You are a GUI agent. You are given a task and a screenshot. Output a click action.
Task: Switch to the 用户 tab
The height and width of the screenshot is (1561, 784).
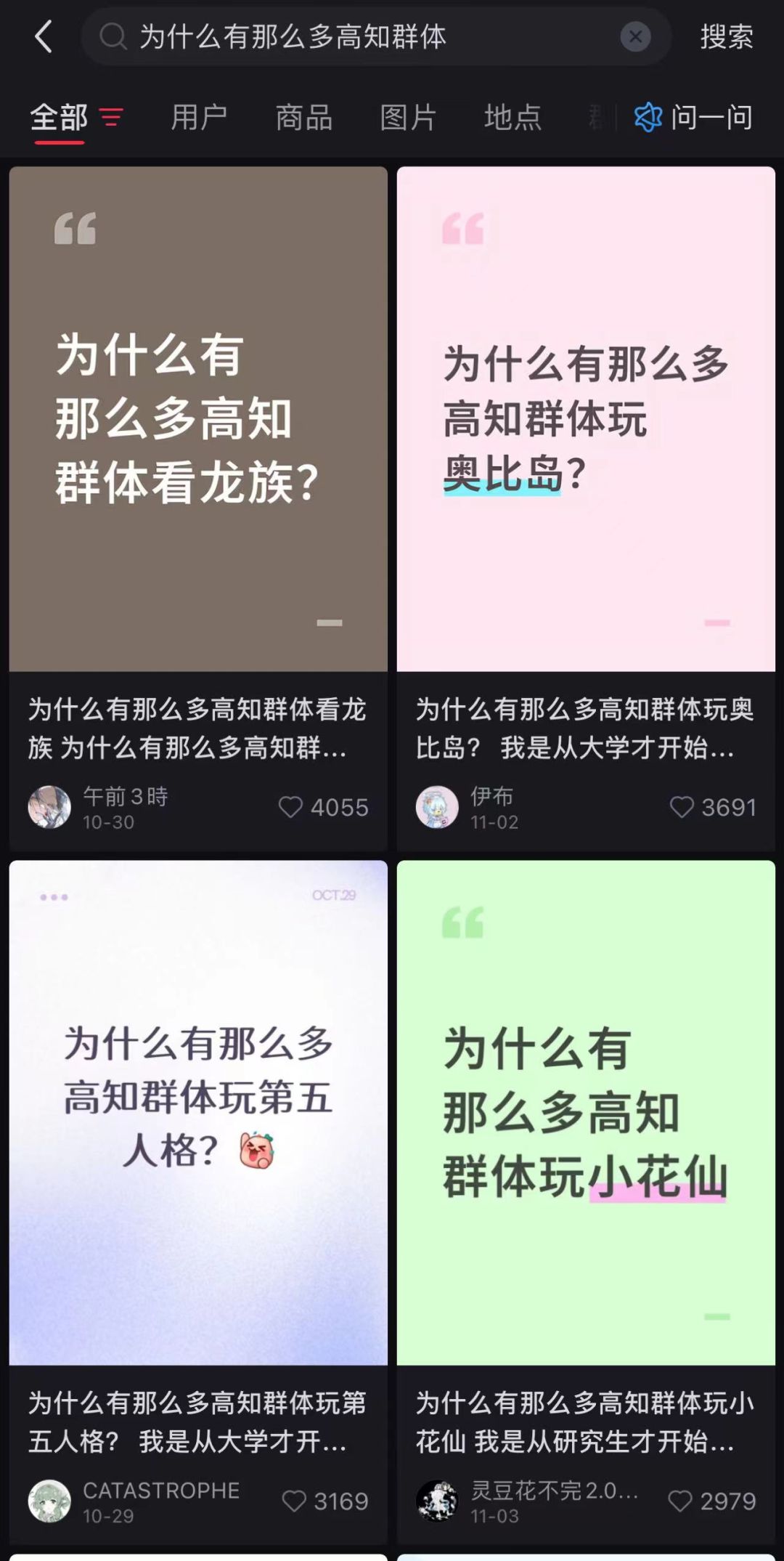(x=197, y=117)
